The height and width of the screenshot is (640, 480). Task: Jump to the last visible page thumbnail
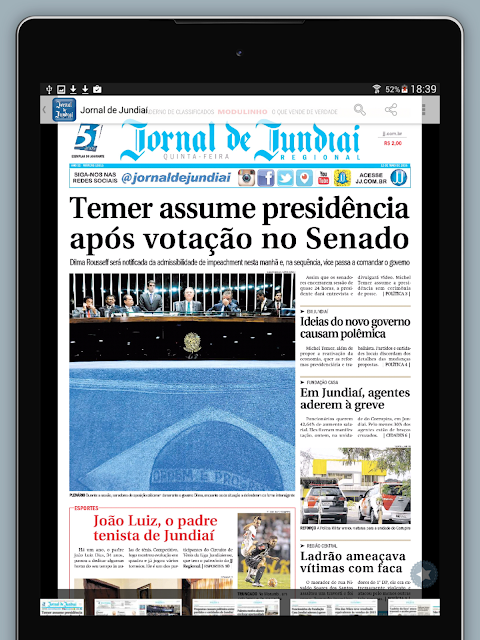coord(414,607)
